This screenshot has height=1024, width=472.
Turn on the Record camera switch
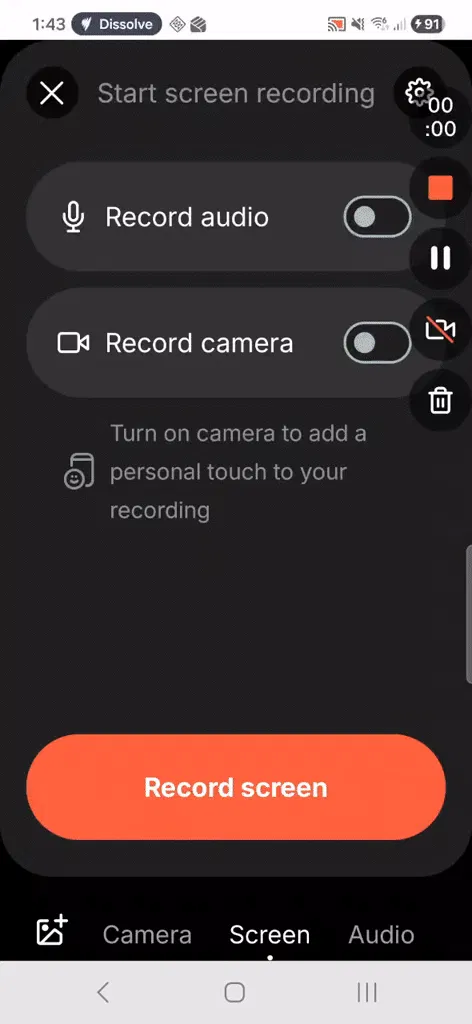377,342
